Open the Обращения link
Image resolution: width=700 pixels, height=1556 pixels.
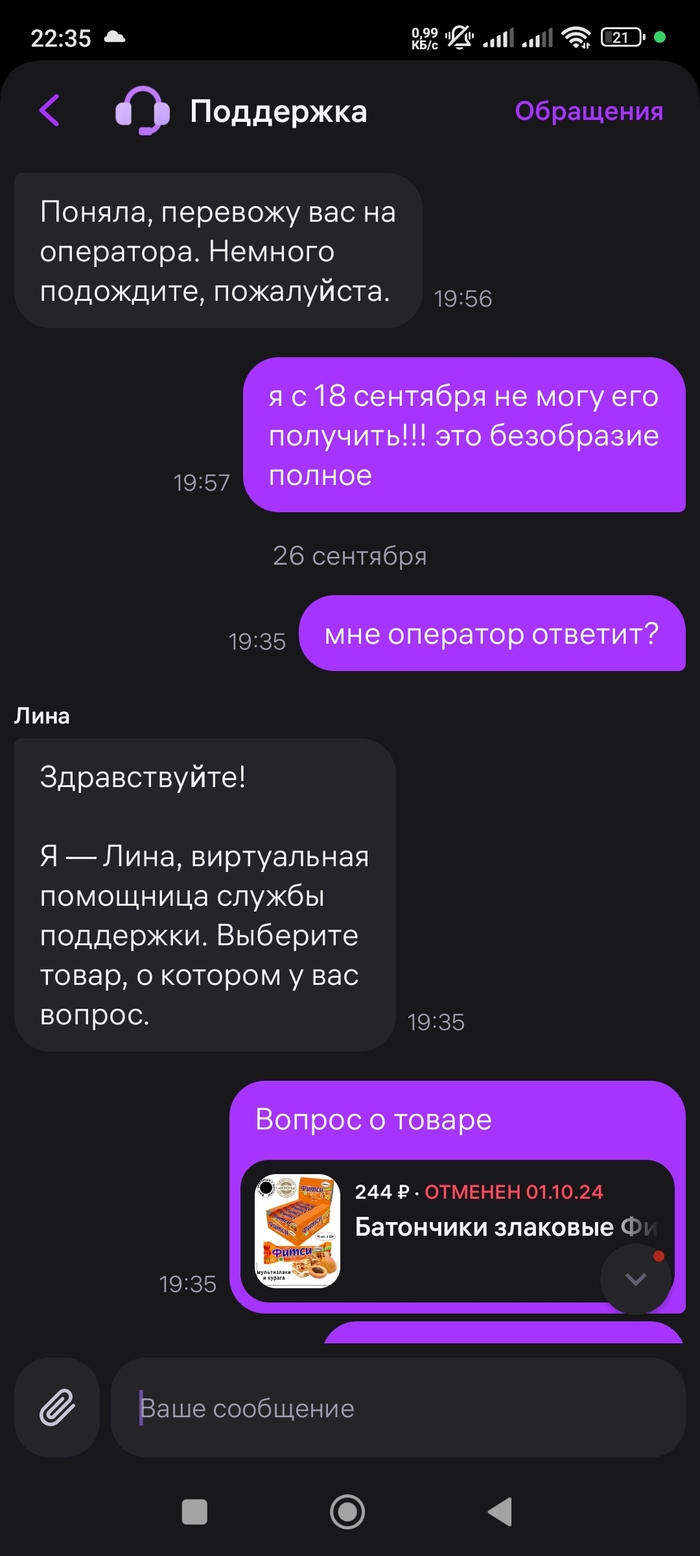(588, 111)
